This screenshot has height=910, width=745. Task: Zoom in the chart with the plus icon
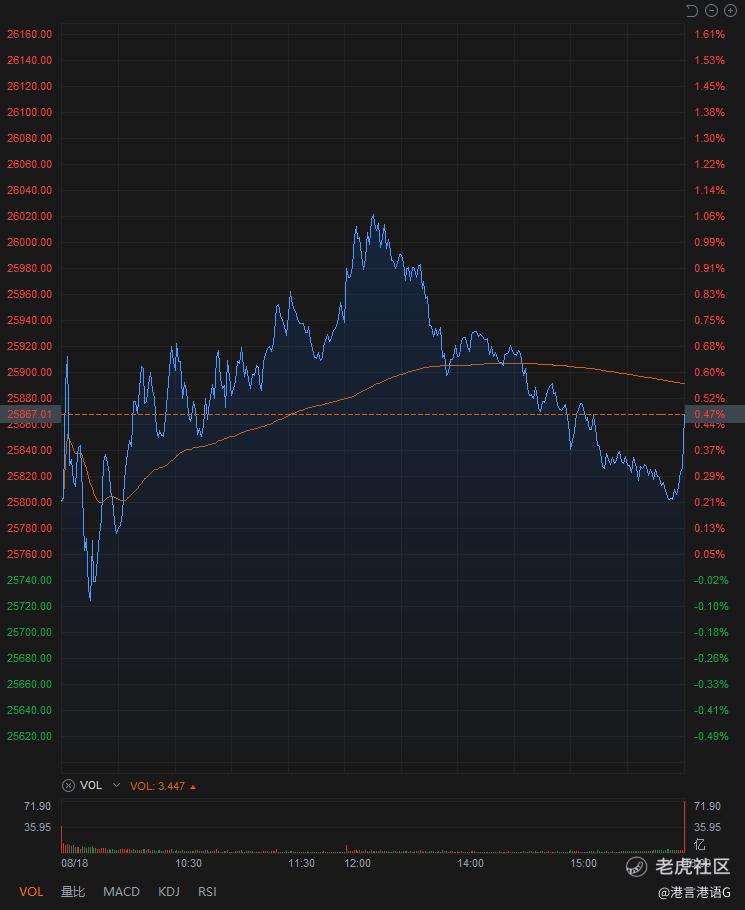coord(730,10)
